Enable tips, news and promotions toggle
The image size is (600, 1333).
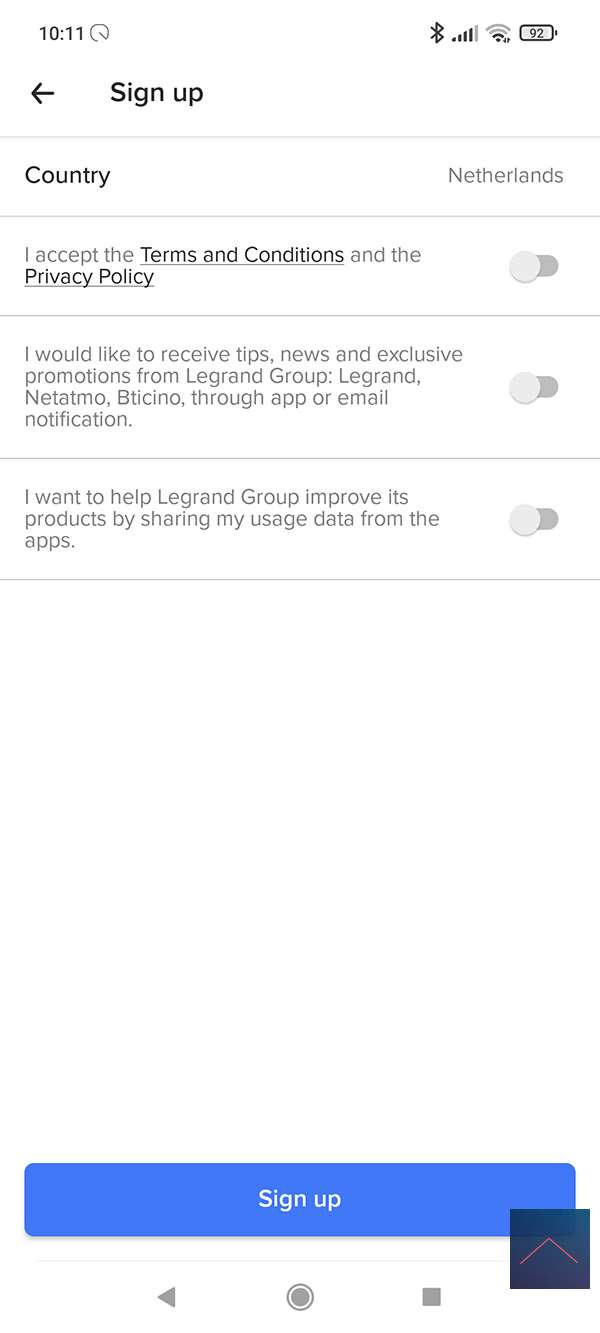pos(533,387)
